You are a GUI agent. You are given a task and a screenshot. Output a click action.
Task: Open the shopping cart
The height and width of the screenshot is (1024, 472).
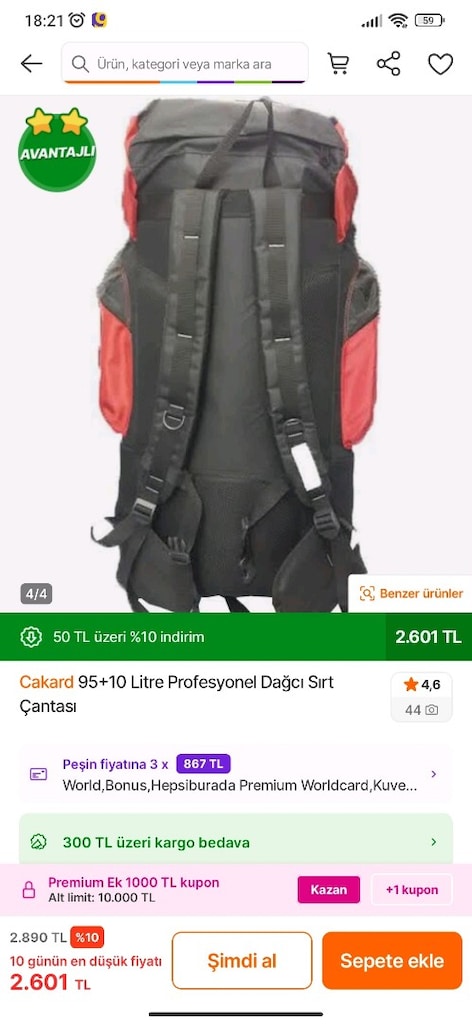point(338,63)
